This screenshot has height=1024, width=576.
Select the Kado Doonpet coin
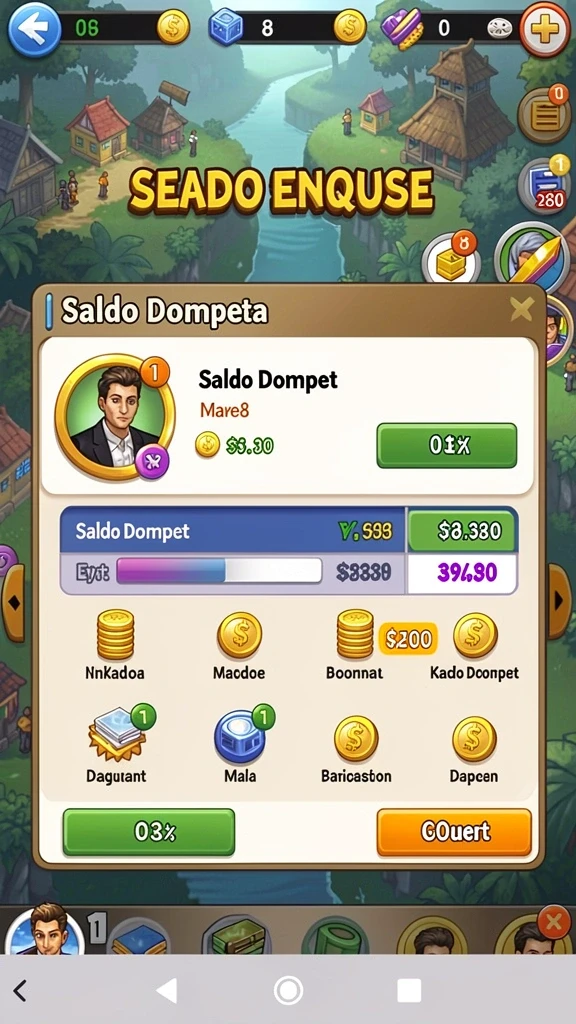(x=475, y=635)
